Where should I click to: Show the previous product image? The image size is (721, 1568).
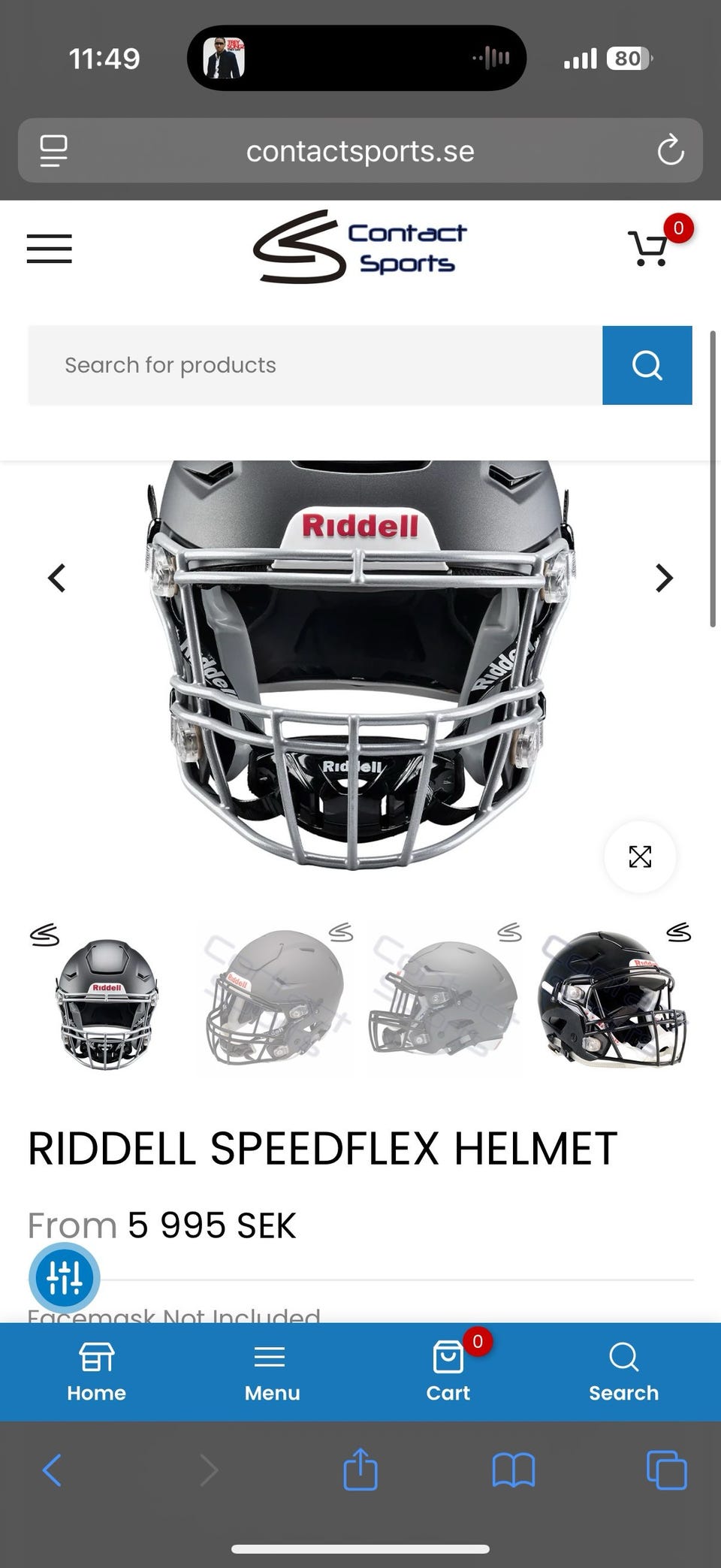point(57,578)
